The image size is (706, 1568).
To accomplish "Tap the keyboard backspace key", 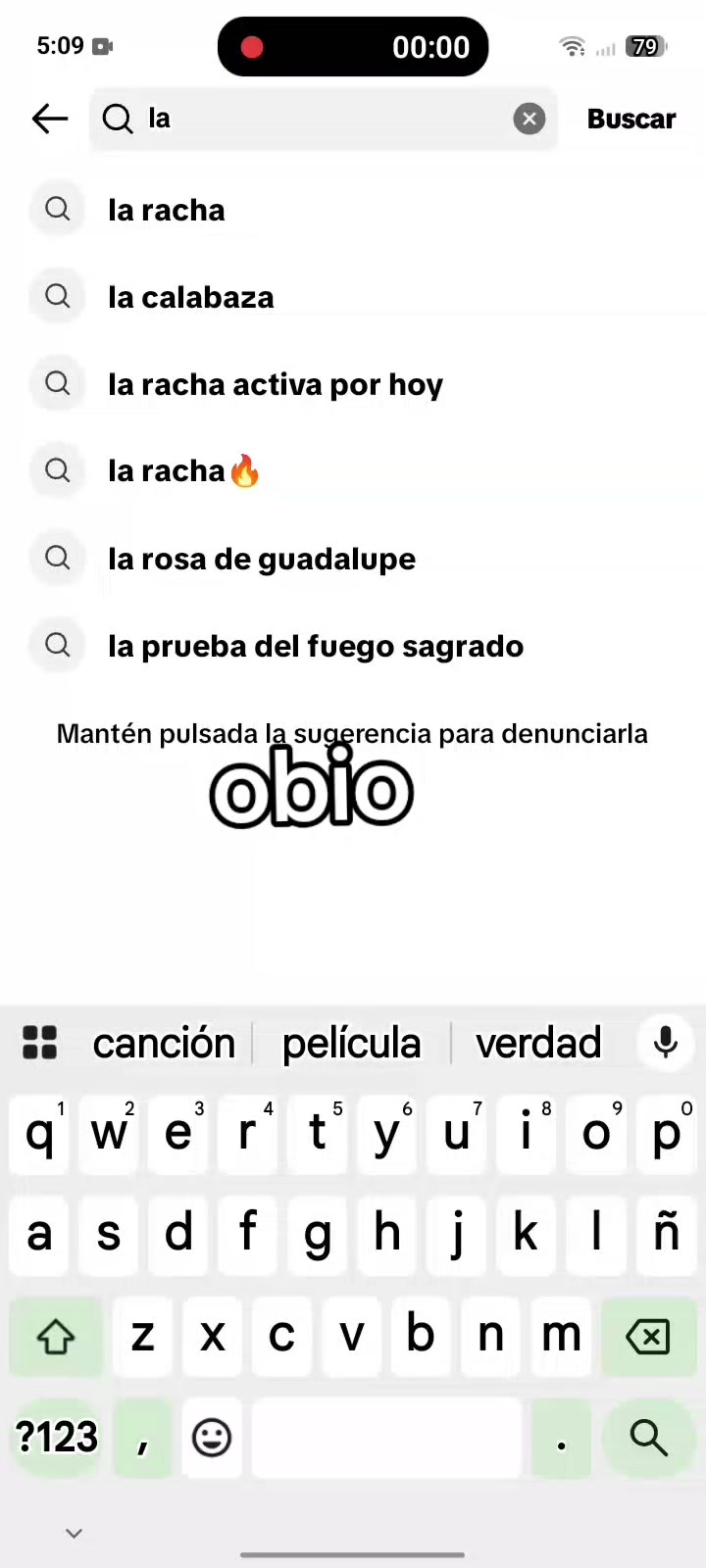I will click(x=647, y=1336).
